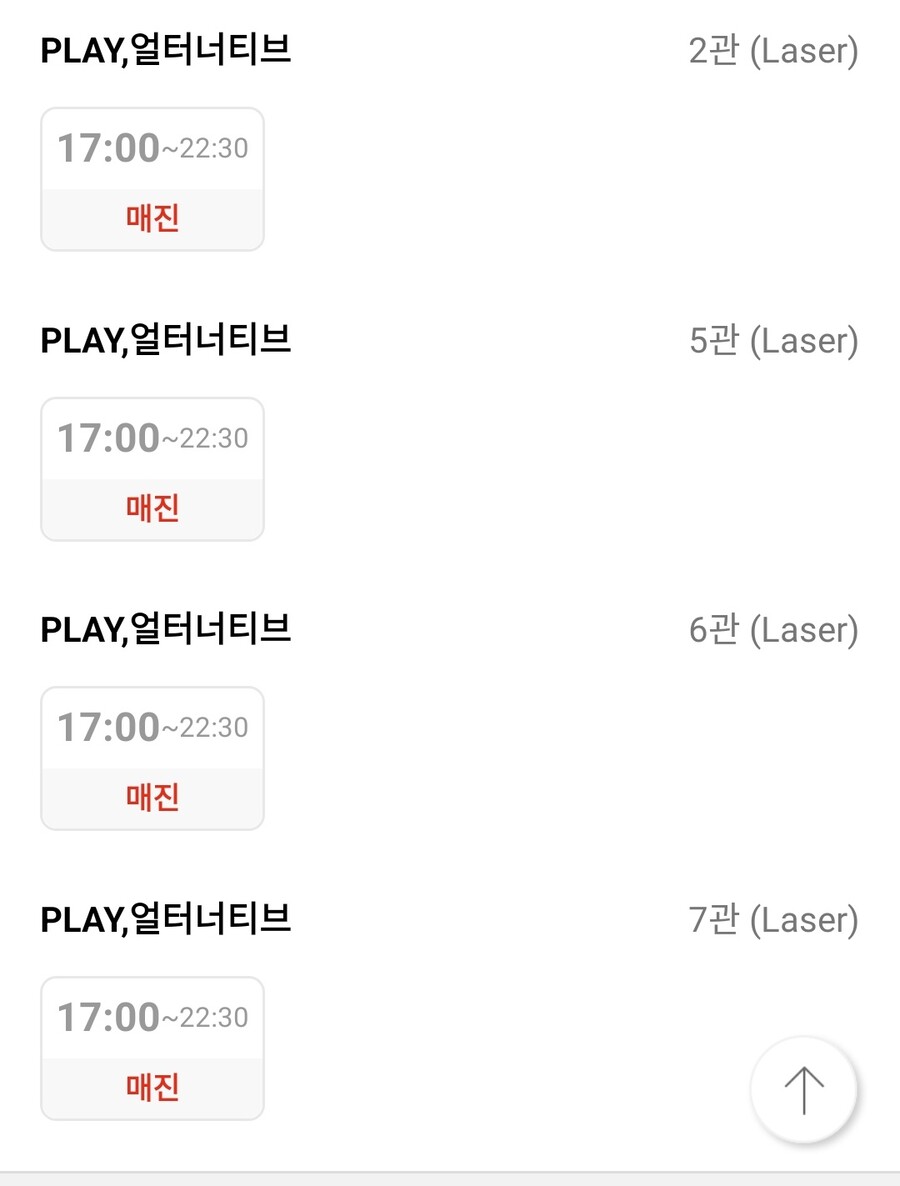
Task: Click the 매진 label under the 5관 showtime
Action: click(x=152, y=508)
